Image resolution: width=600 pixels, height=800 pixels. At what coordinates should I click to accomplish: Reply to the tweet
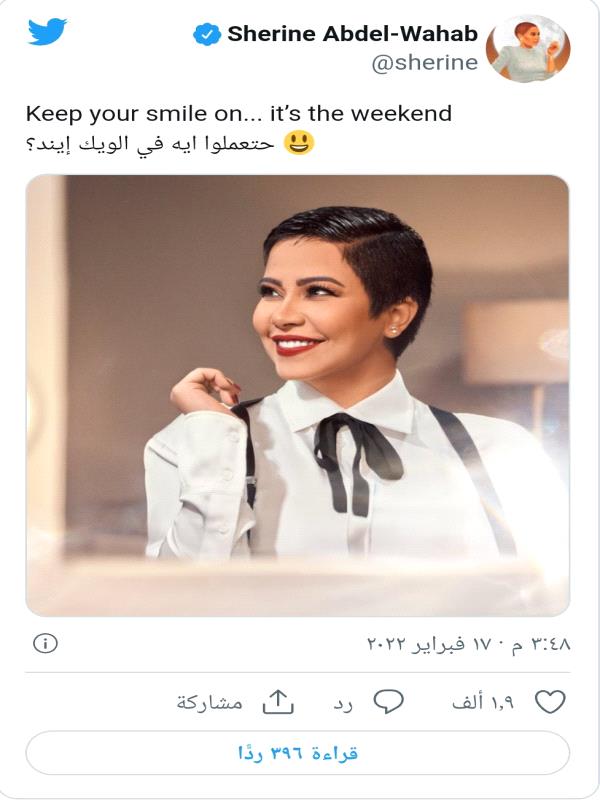pos(387,702)
